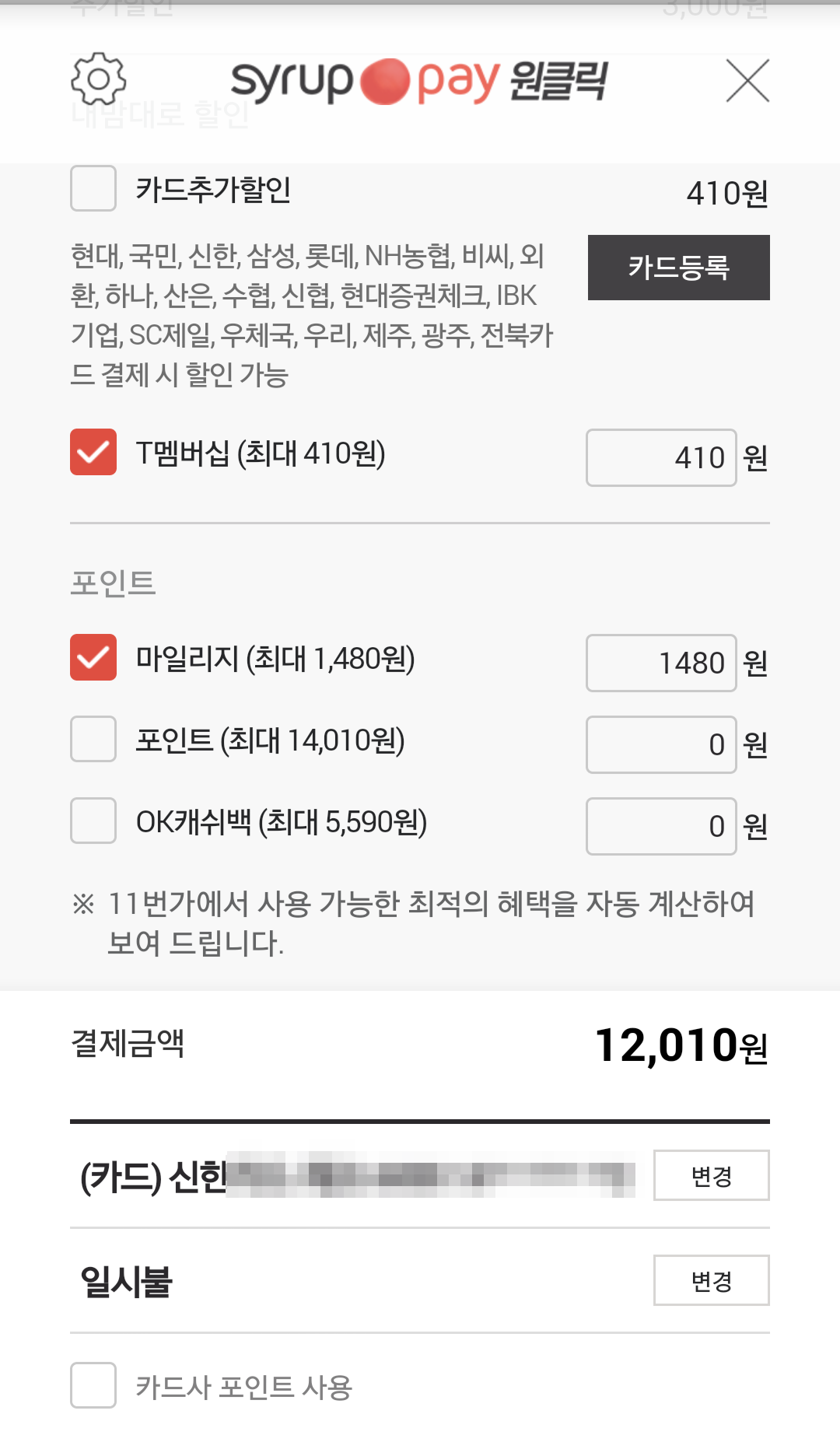Edit the 마일리지 amount field
This screenshot has height=1435, width=840.
[661, 663]
